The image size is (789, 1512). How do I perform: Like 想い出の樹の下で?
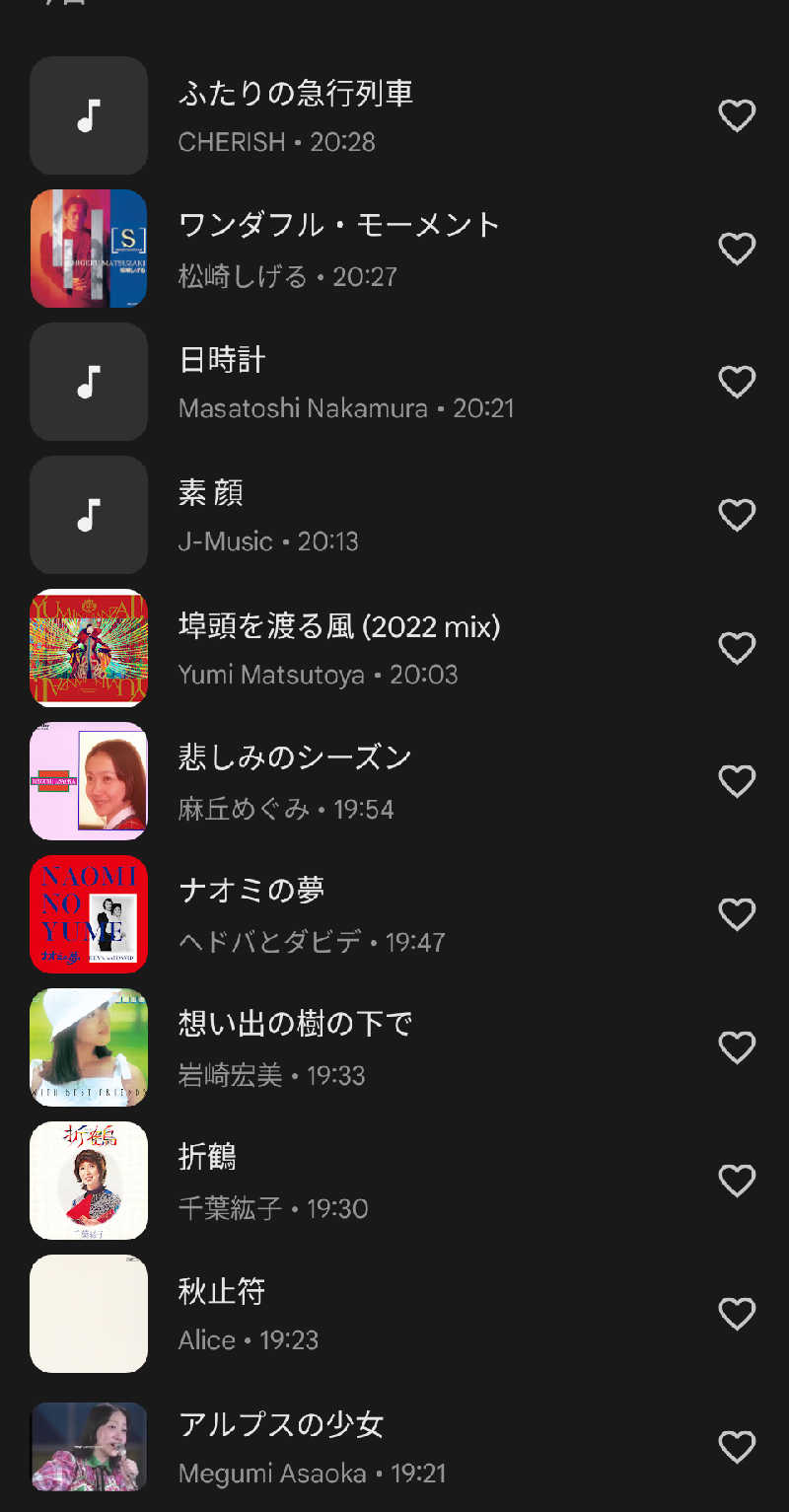737,1047
